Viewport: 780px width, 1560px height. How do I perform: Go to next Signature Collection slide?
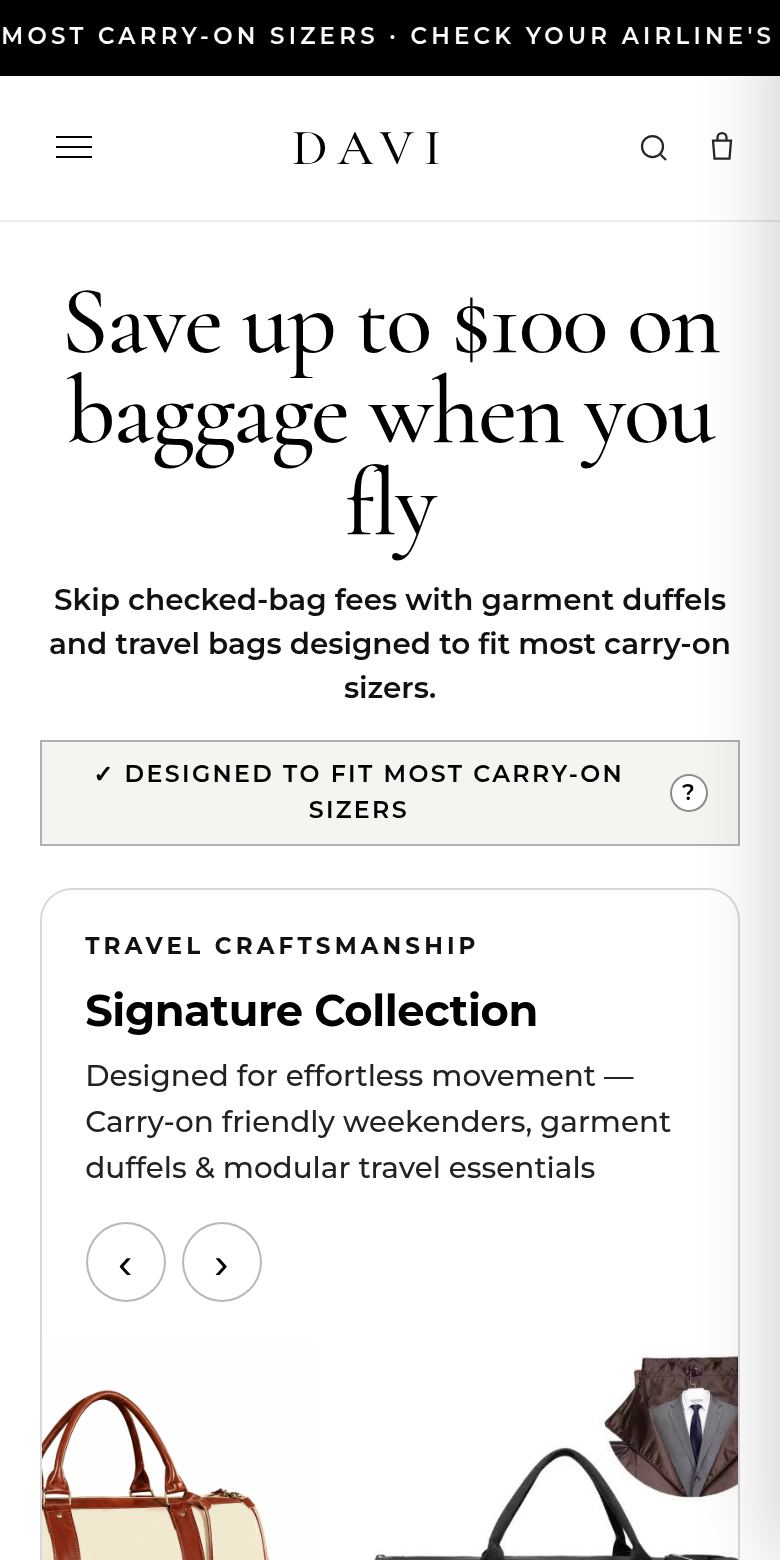click(222, 1262)
